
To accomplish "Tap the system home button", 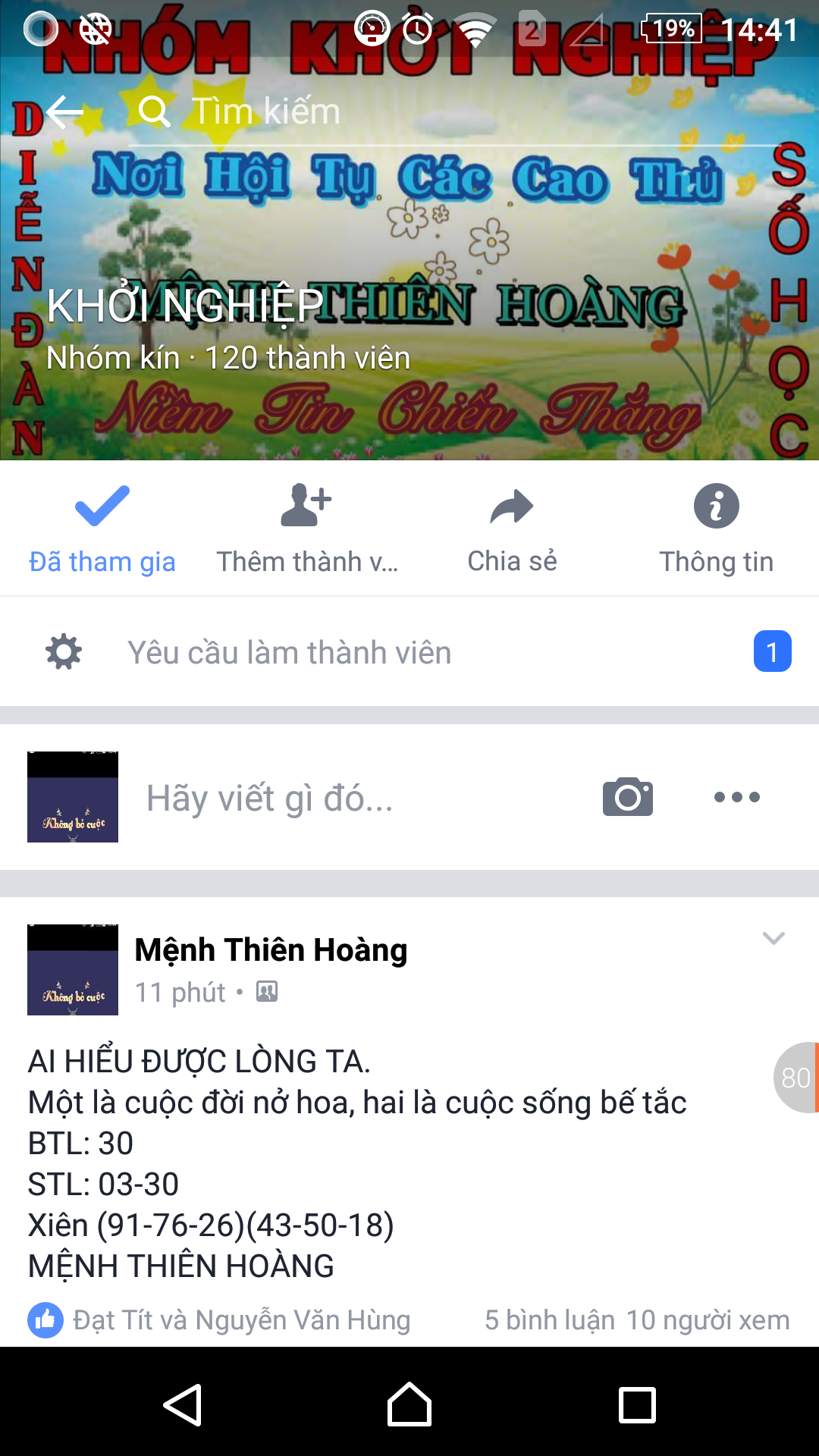I will coord(409,1404).
